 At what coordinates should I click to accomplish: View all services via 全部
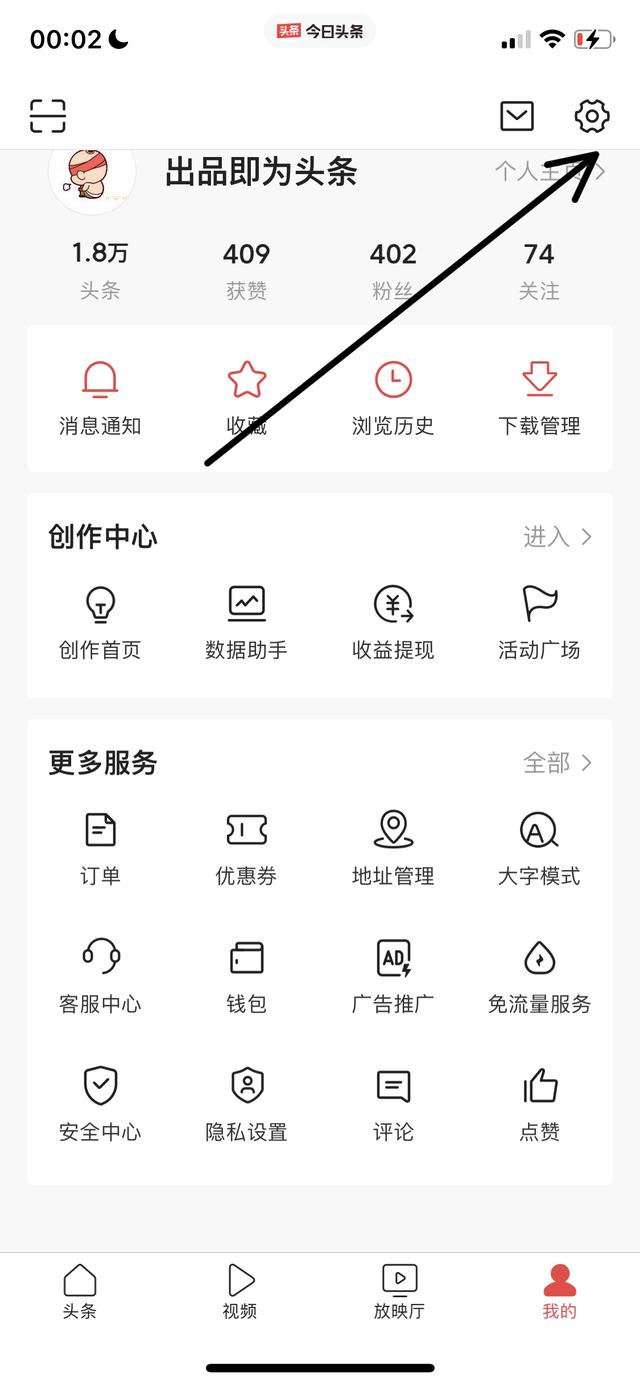pos(558,763)
